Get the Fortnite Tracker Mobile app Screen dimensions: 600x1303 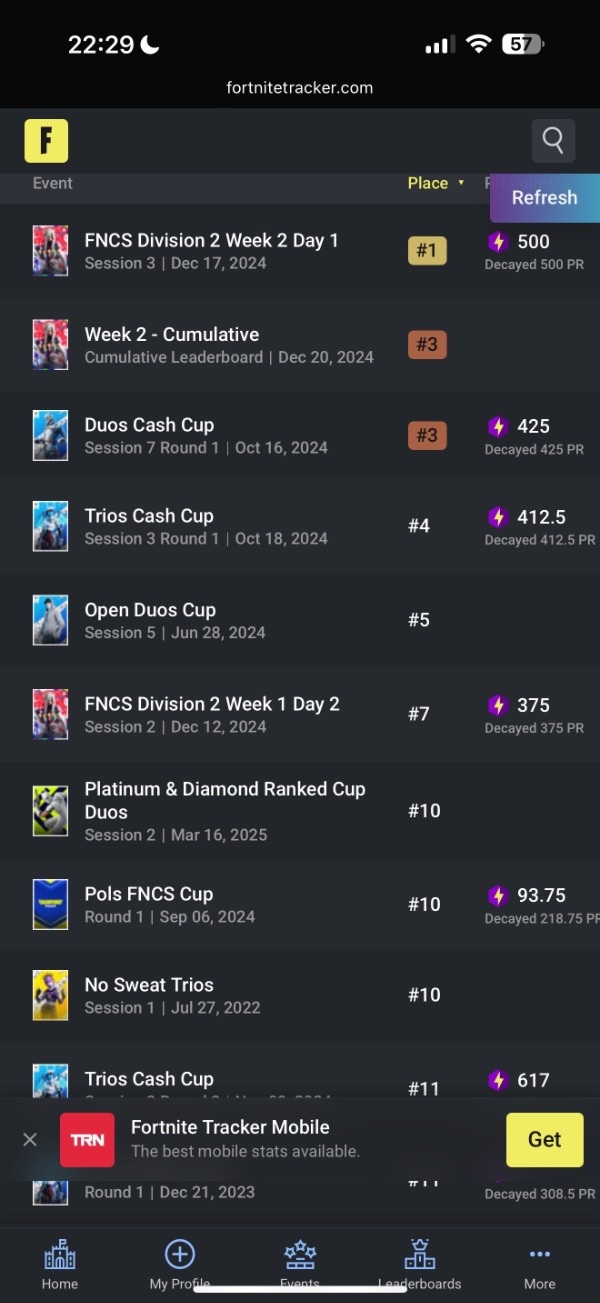click(544, 1139)
